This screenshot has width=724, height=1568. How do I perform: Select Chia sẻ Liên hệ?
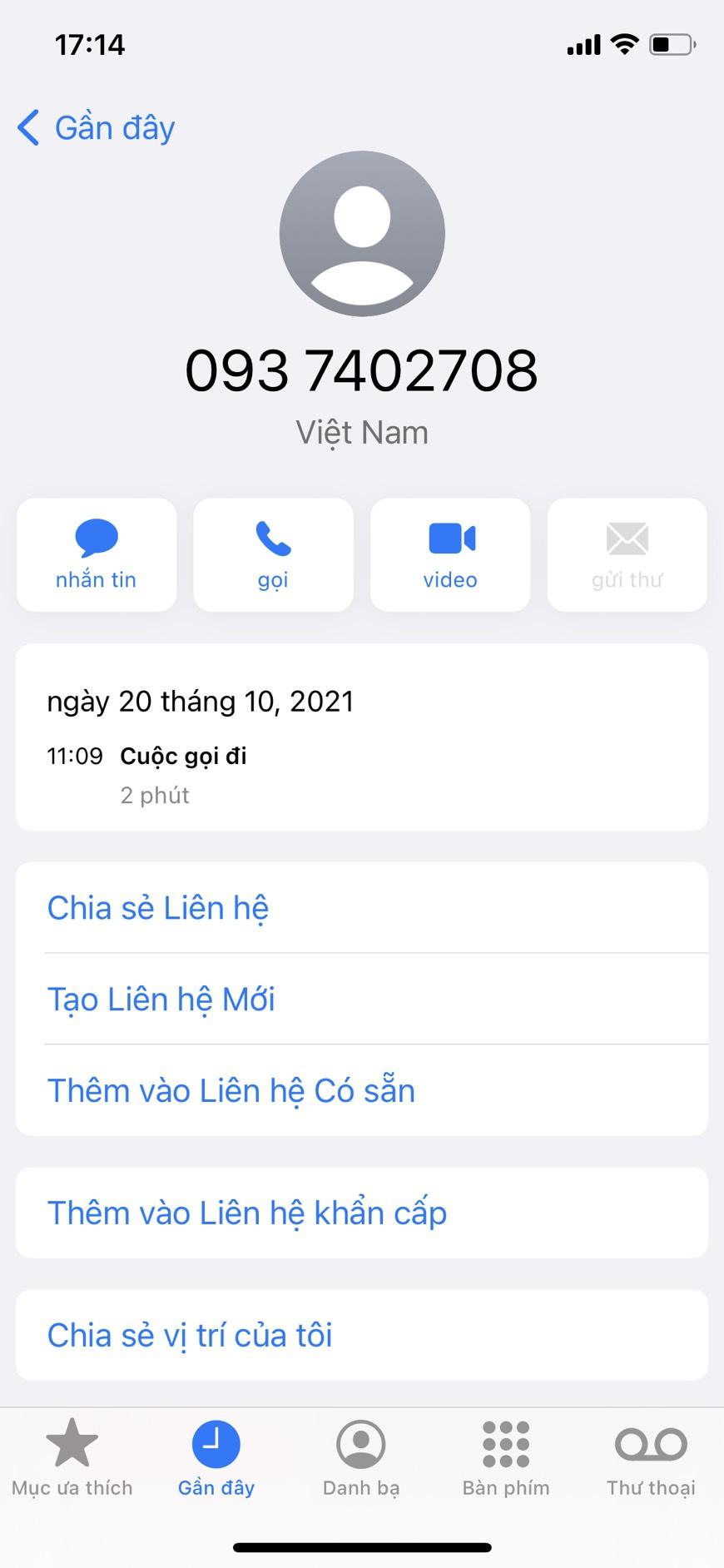tap(158, 908)
